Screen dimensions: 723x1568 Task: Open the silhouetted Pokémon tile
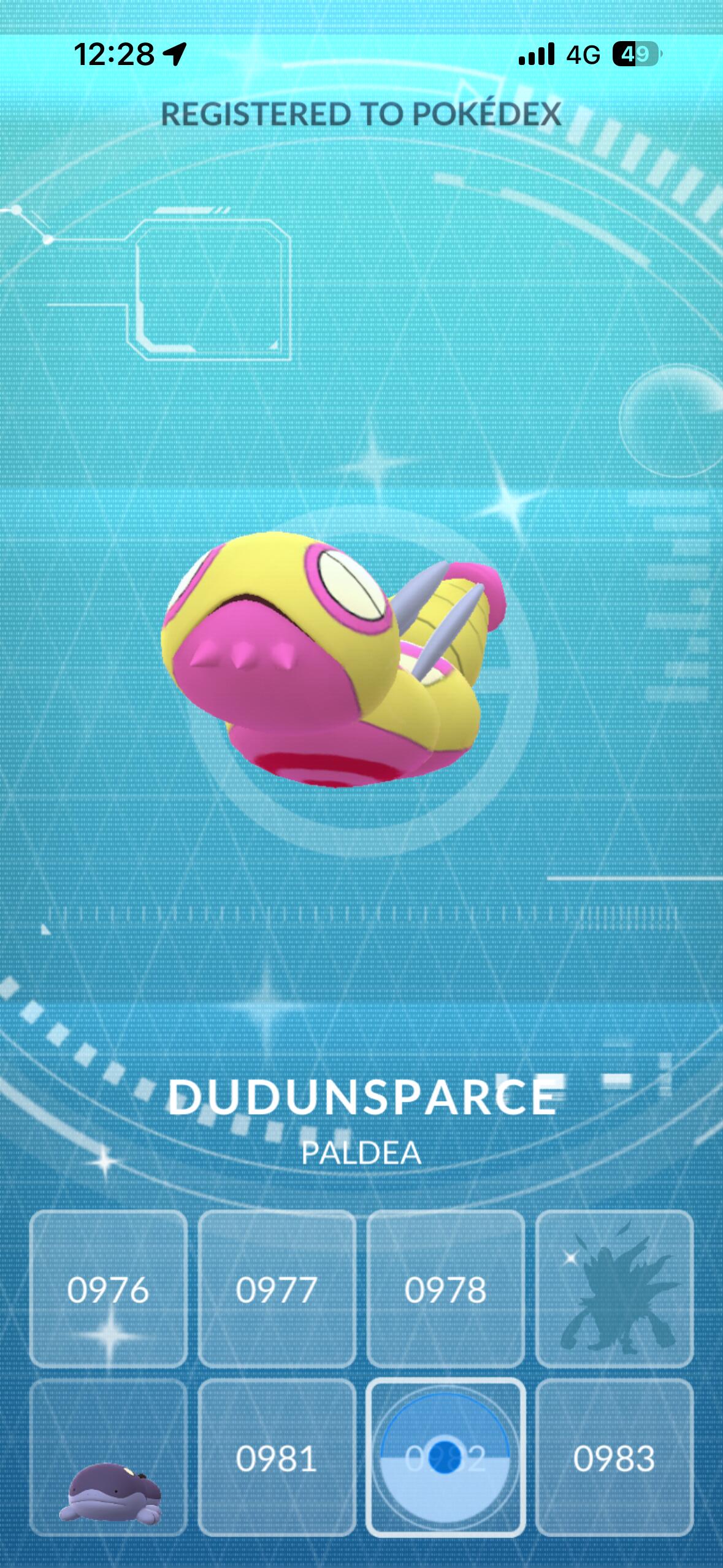click(614, 1289)
